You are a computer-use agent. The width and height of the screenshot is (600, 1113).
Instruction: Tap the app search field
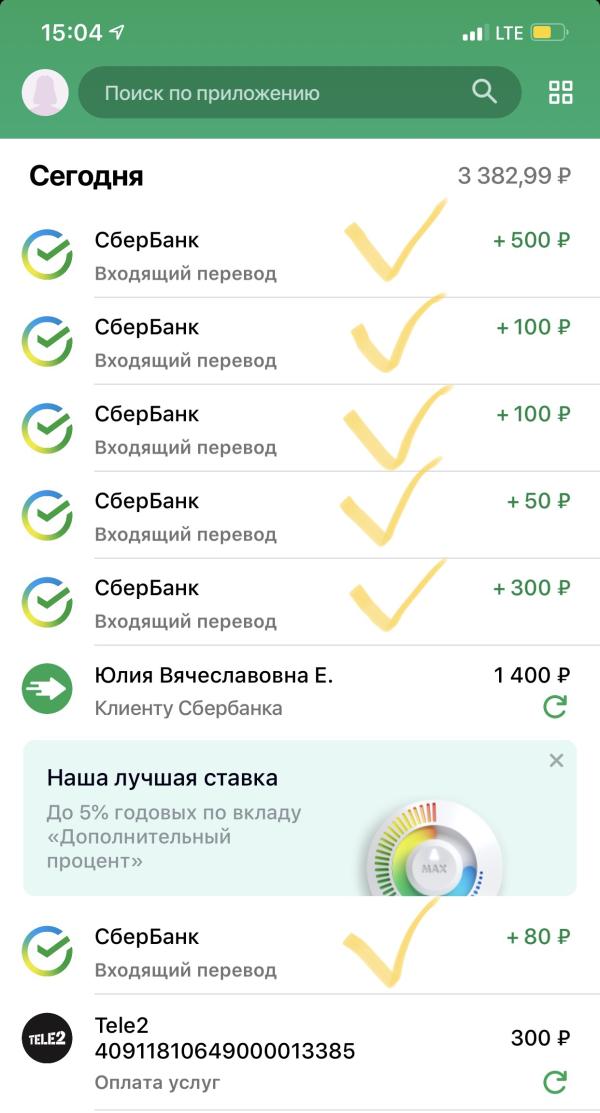[280, 93]
